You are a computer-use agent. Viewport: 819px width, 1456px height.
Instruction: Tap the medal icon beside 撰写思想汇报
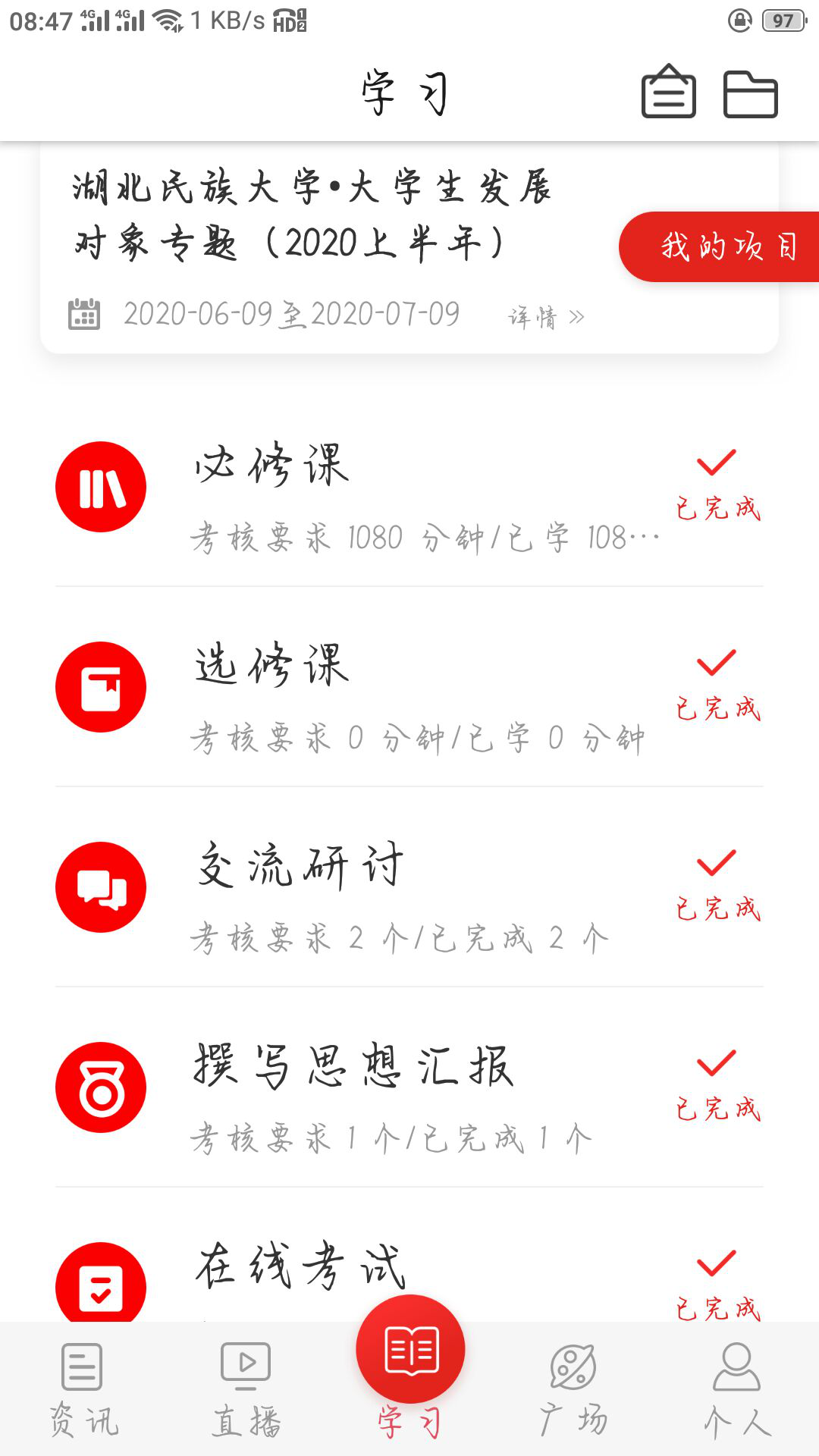click(x=101, y=1087)
